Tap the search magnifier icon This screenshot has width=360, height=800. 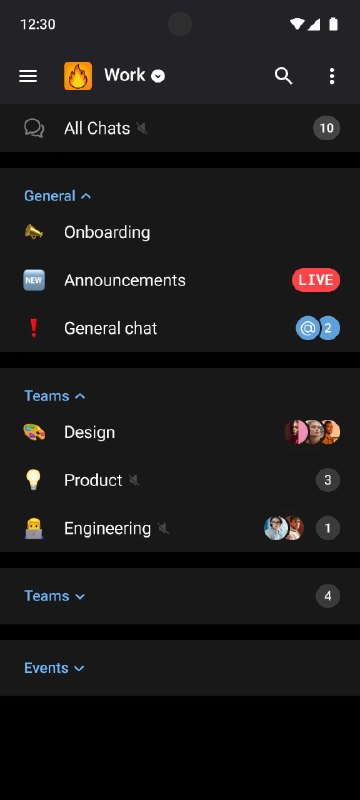(284, 76)
